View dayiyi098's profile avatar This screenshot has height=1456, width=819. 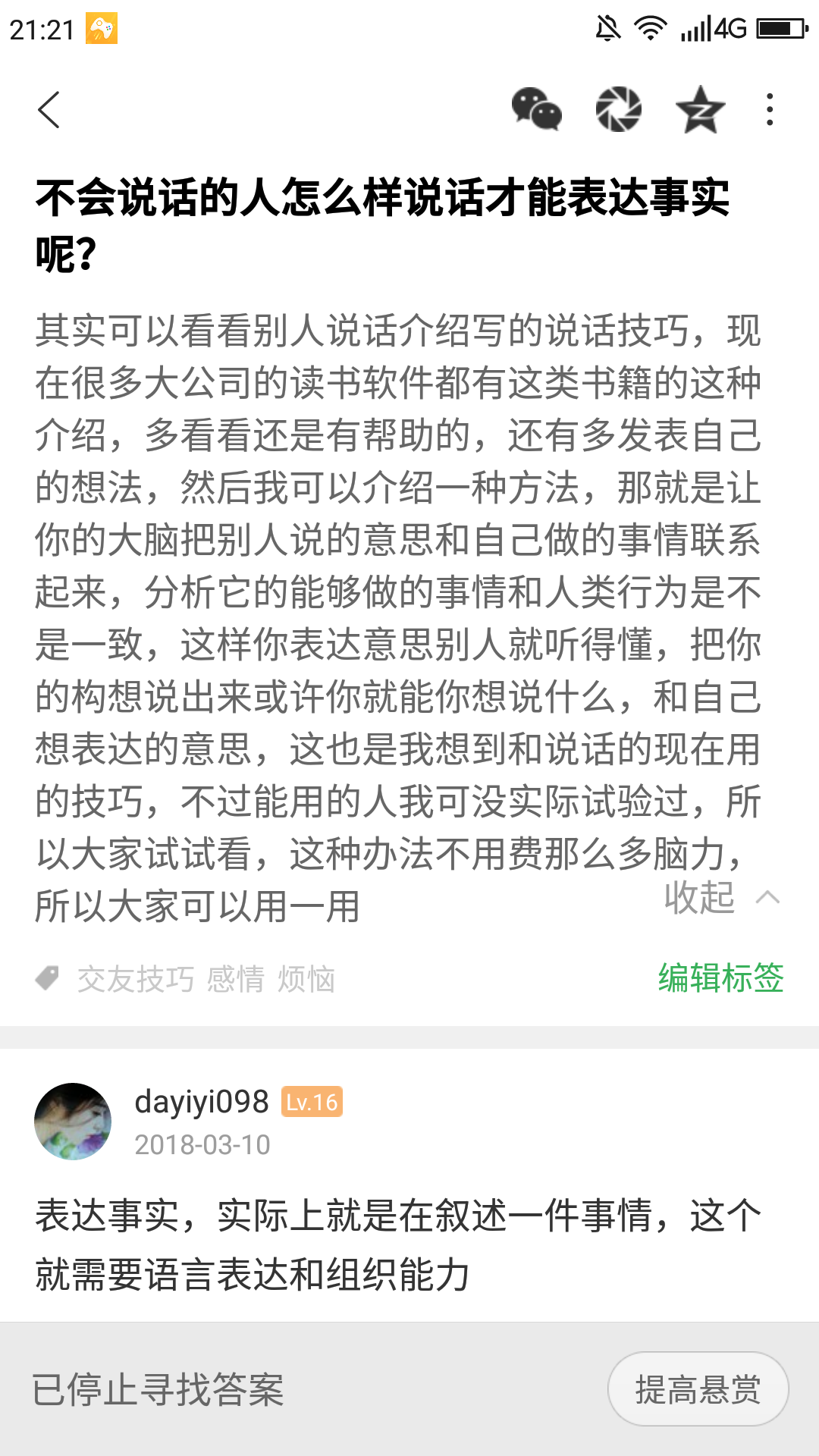(x=73, y=1121)
